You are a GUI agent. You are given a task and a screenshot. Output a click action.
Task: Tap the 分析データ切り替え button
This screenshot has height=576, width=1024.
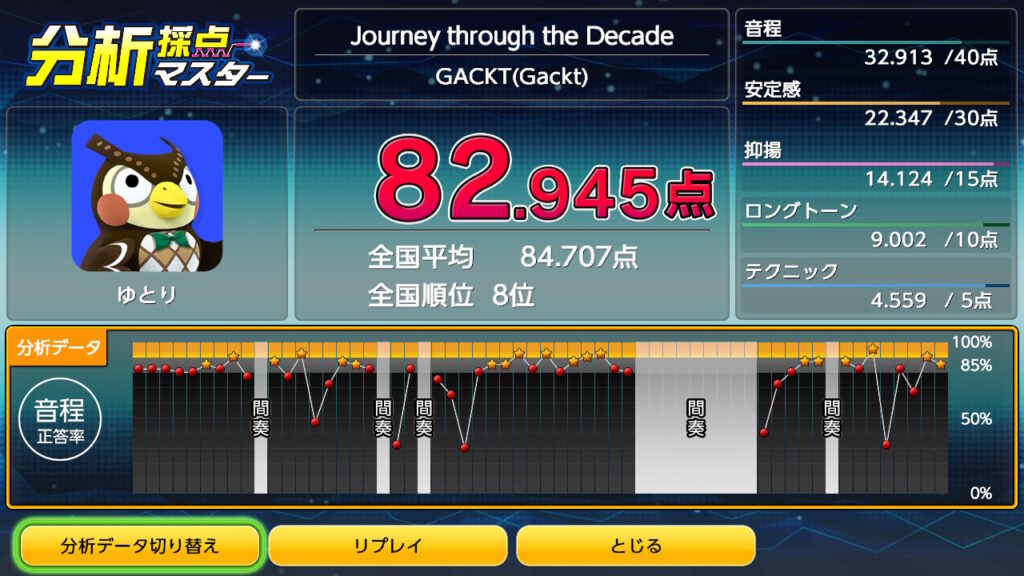pos(140,546)
